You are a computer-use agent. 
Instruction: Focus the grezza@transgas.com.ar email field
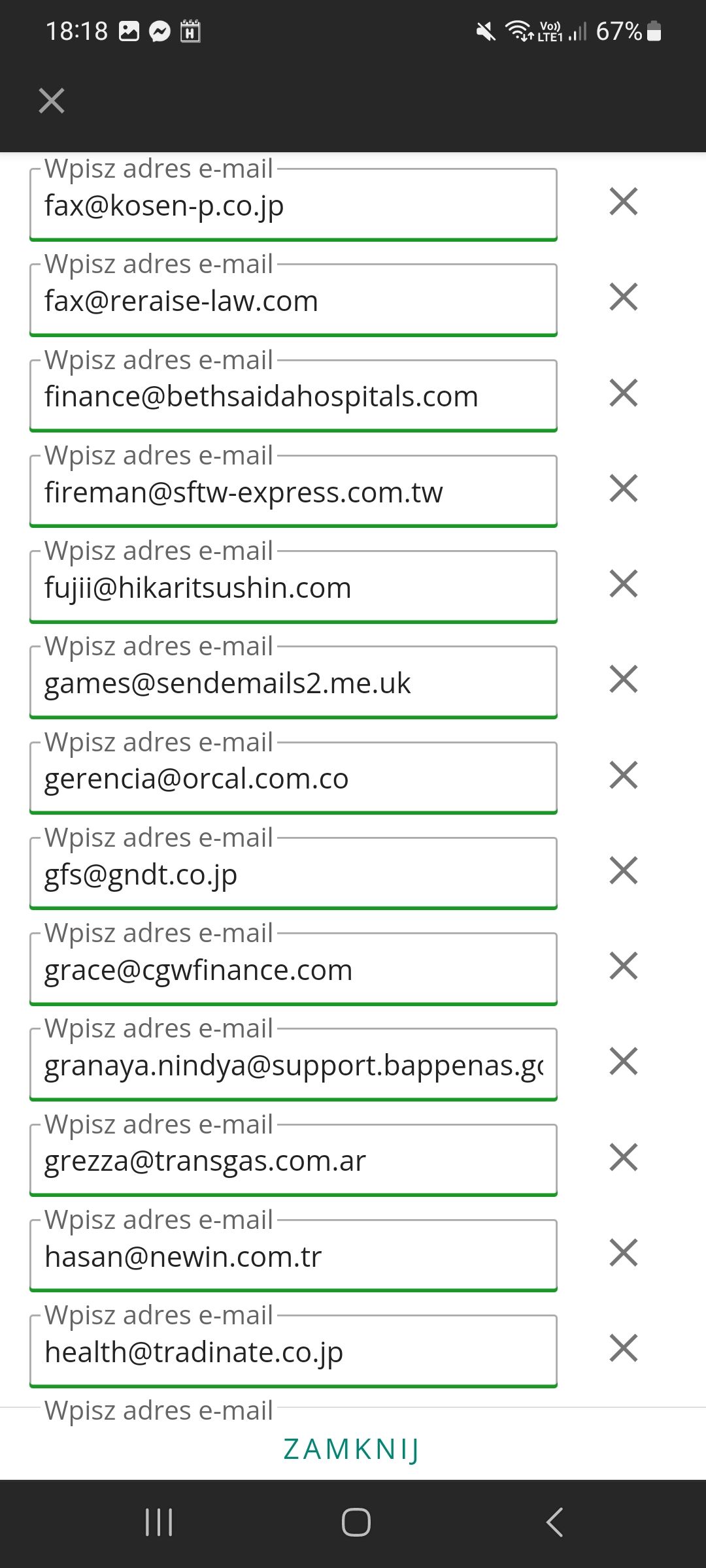coord(294,1160)
